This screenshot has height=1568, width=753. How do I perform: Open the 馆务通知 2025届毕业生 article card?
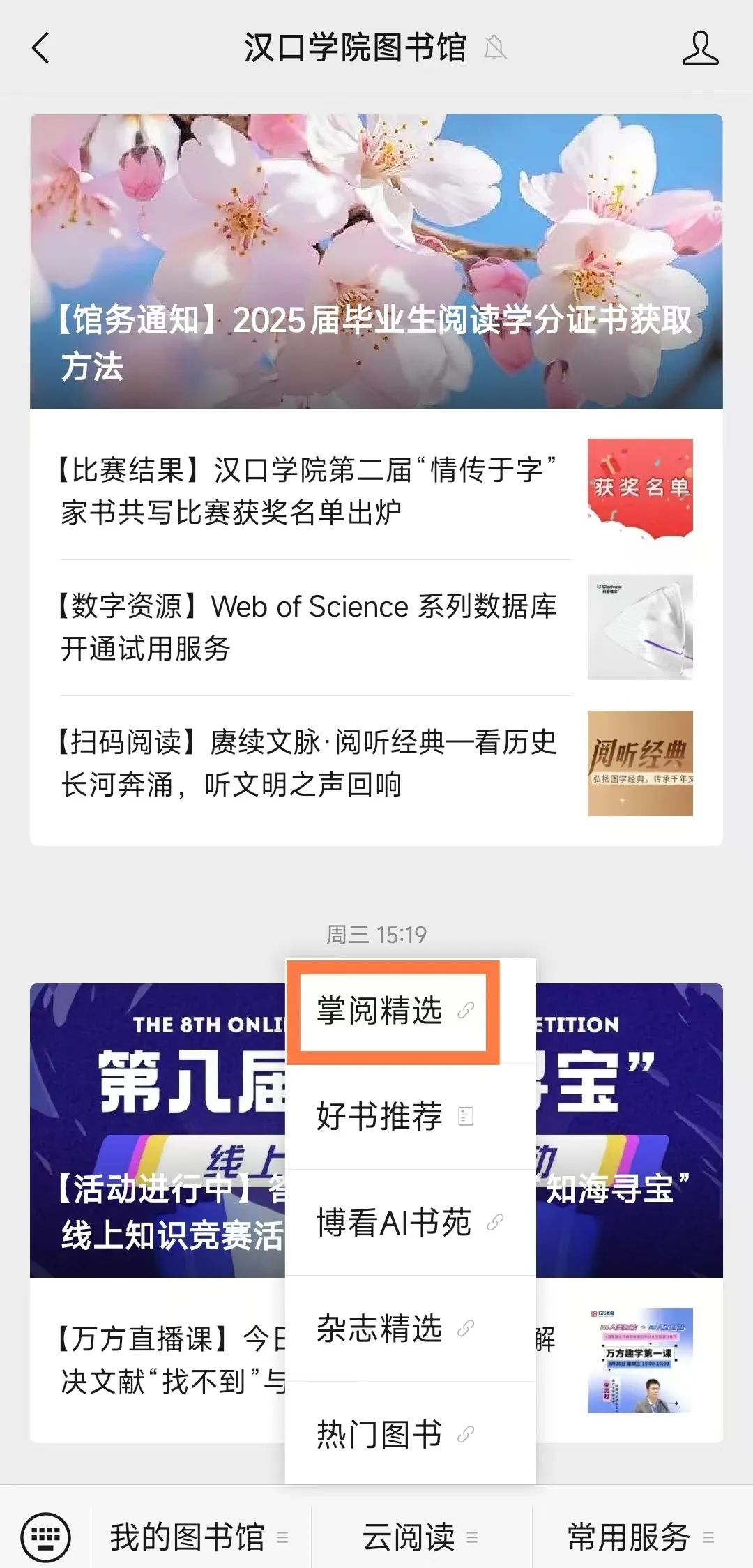[376, 262]
